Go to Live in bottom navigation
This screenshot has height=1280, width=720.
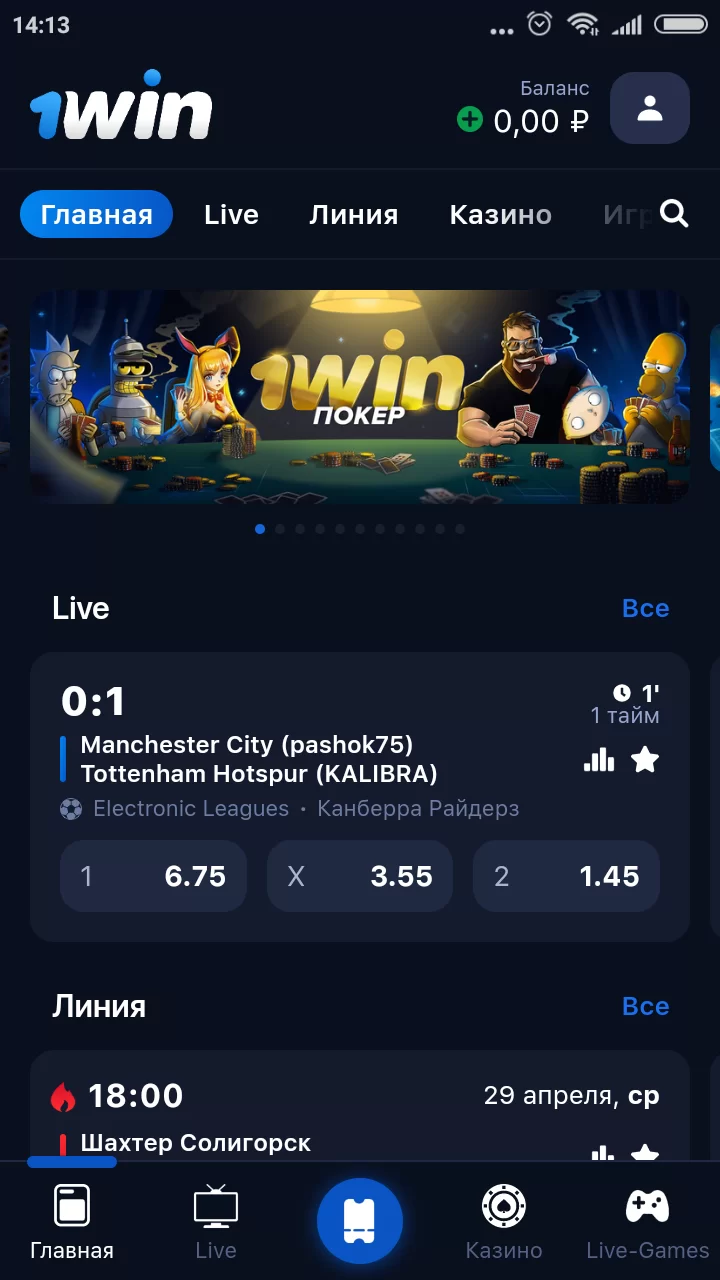(x=216, y=1221)
